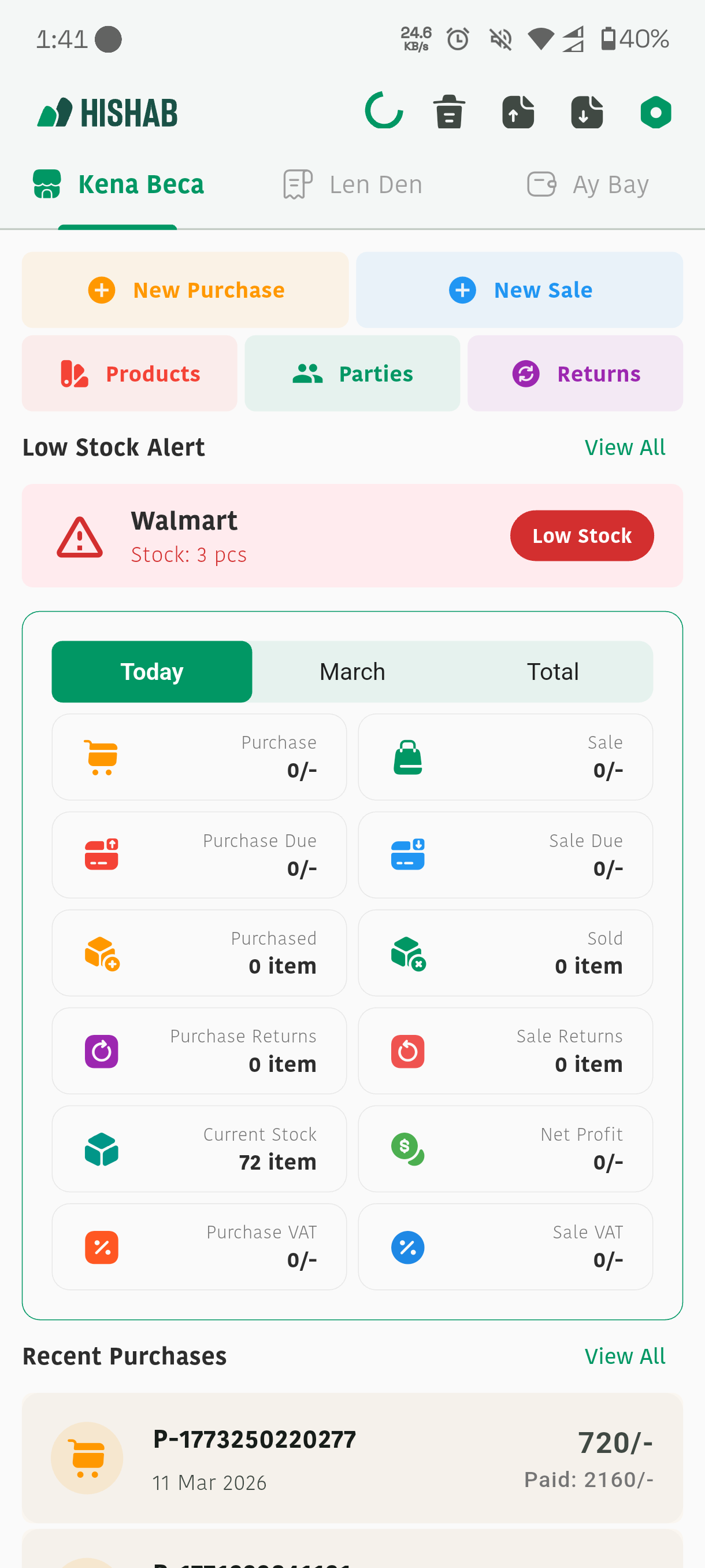This screenshot has height=1568, width=705.
Task: Switch to the Len Den tab
Action: click(x=353, y=184)
